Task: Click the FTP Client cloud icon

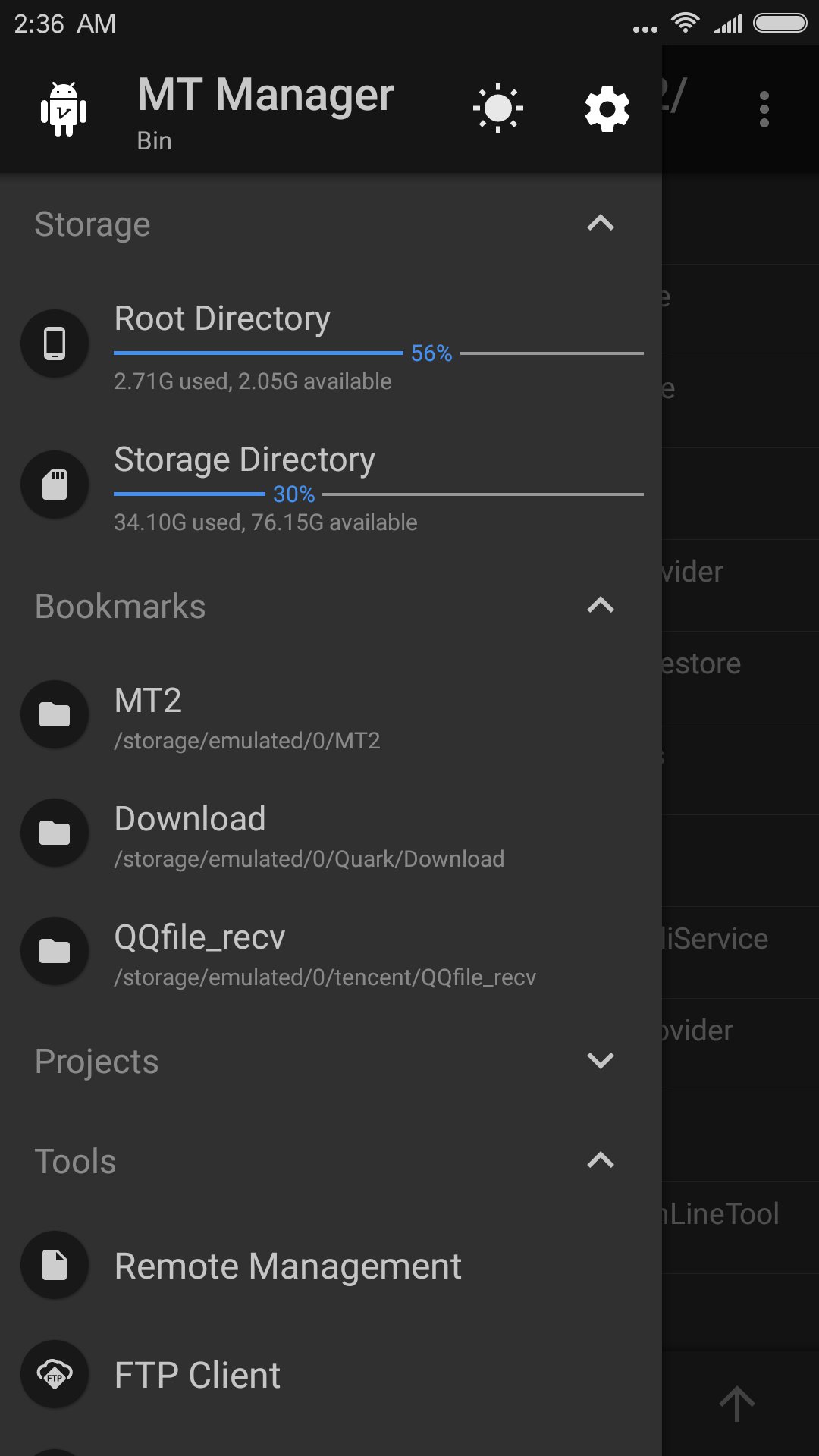Action: (x=55, y=1375)
